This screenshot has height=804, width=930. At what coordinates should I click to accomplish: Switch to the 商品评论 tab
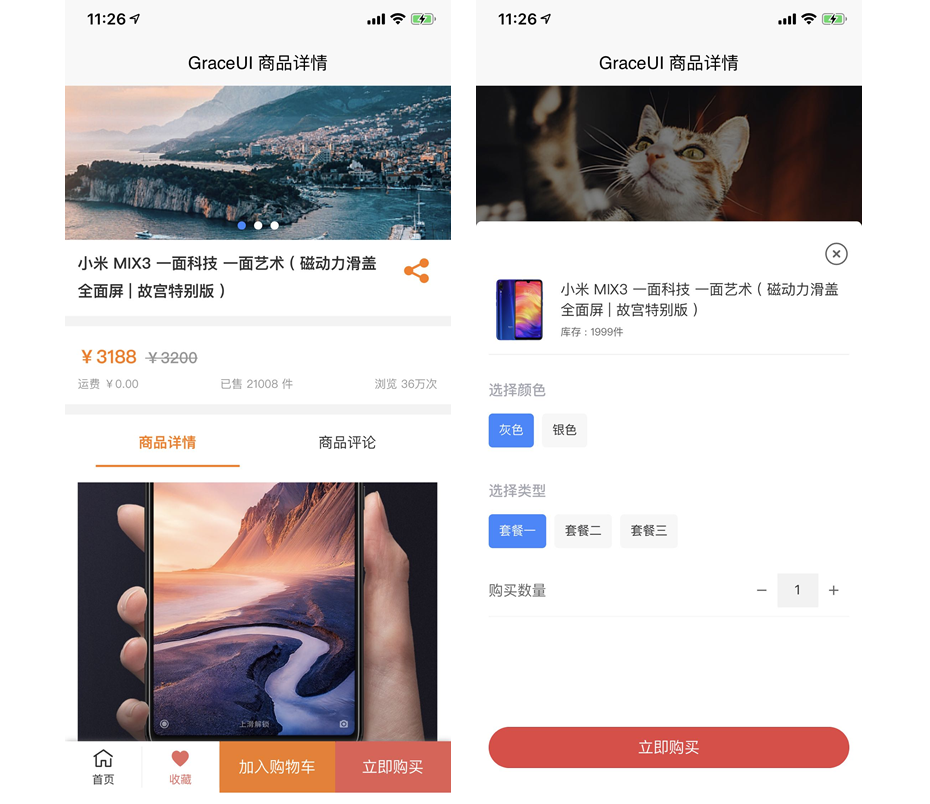[347, 442]
